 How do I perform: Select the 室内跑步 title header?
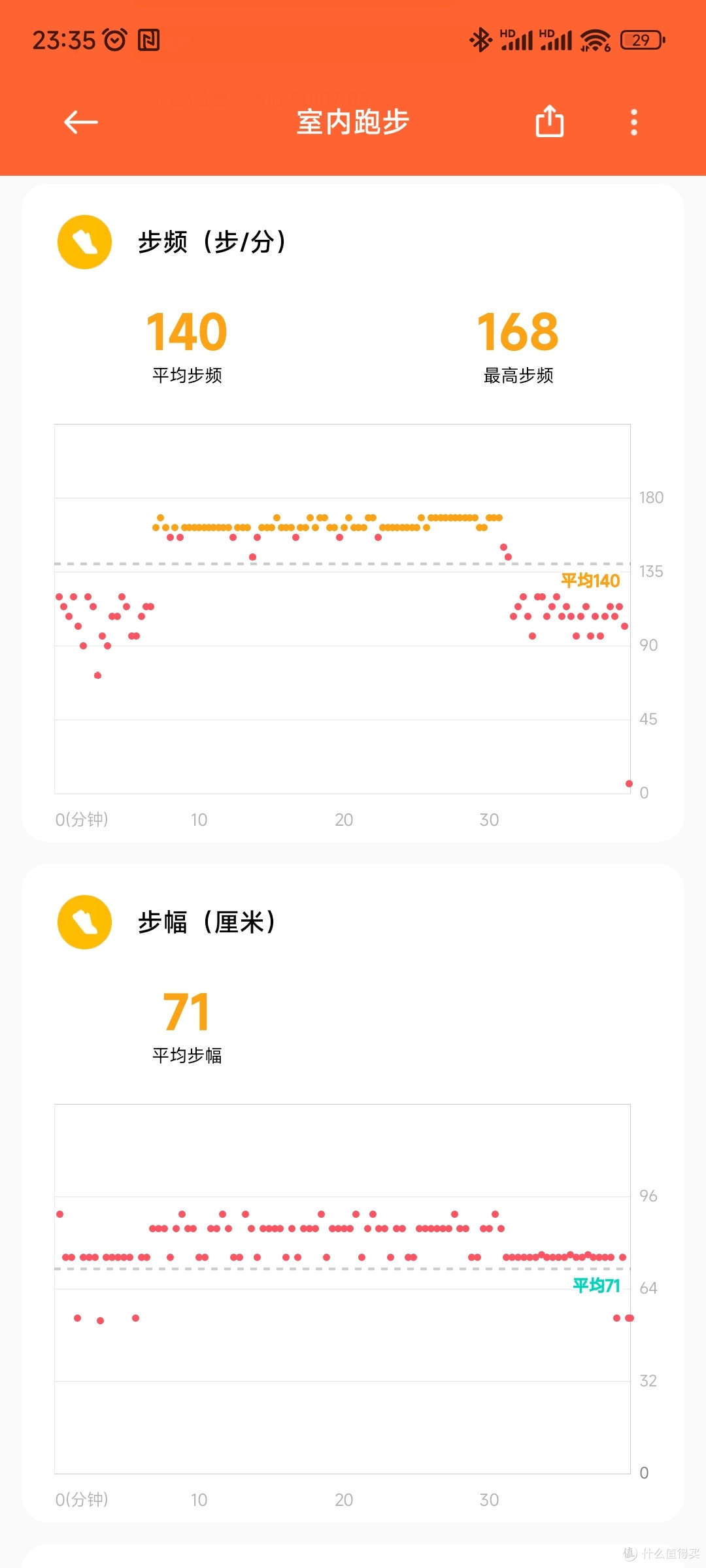351,122
